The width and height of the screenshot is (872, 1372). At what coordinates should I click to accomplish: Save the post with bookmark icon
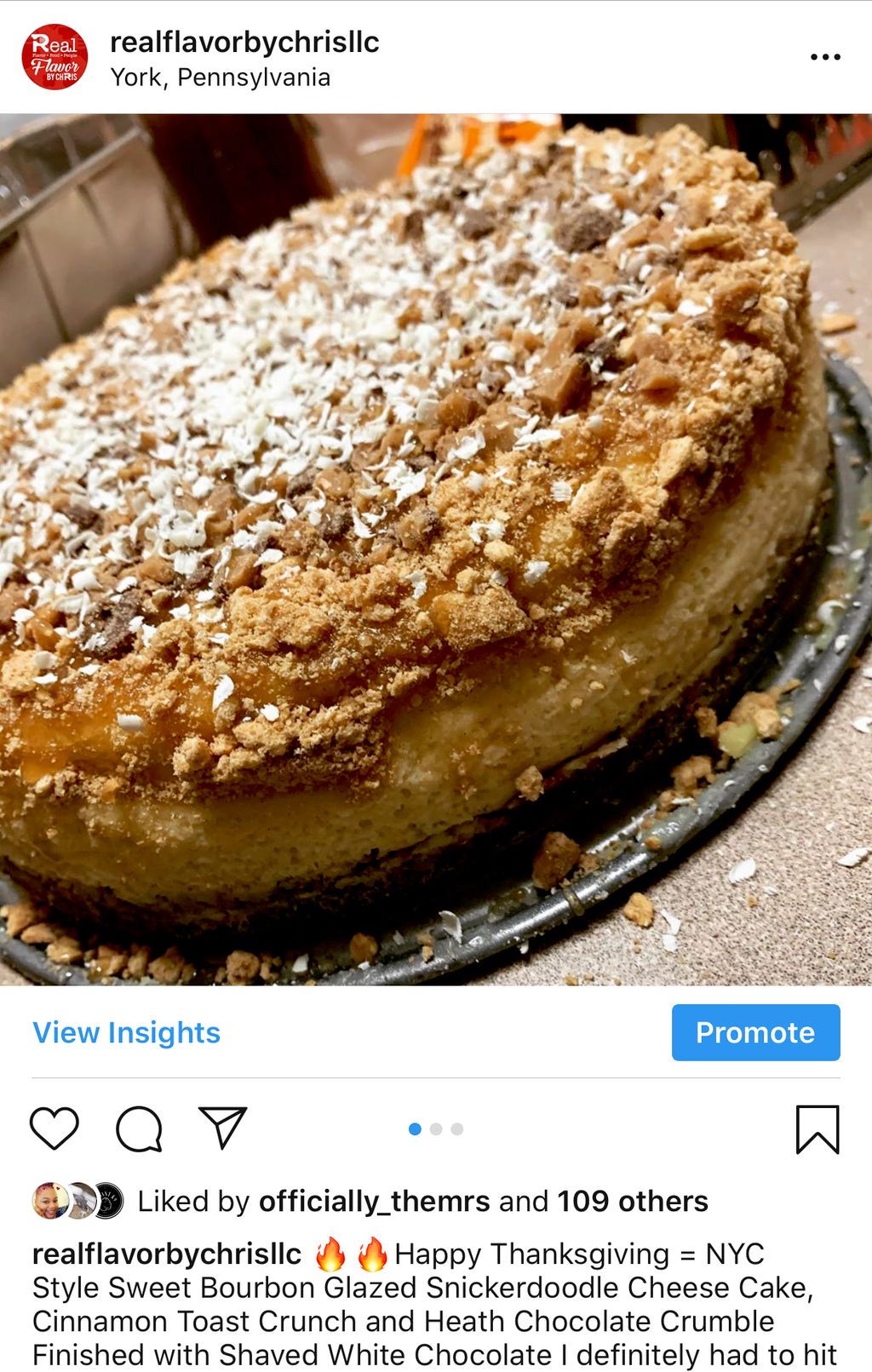(817, 1129)
